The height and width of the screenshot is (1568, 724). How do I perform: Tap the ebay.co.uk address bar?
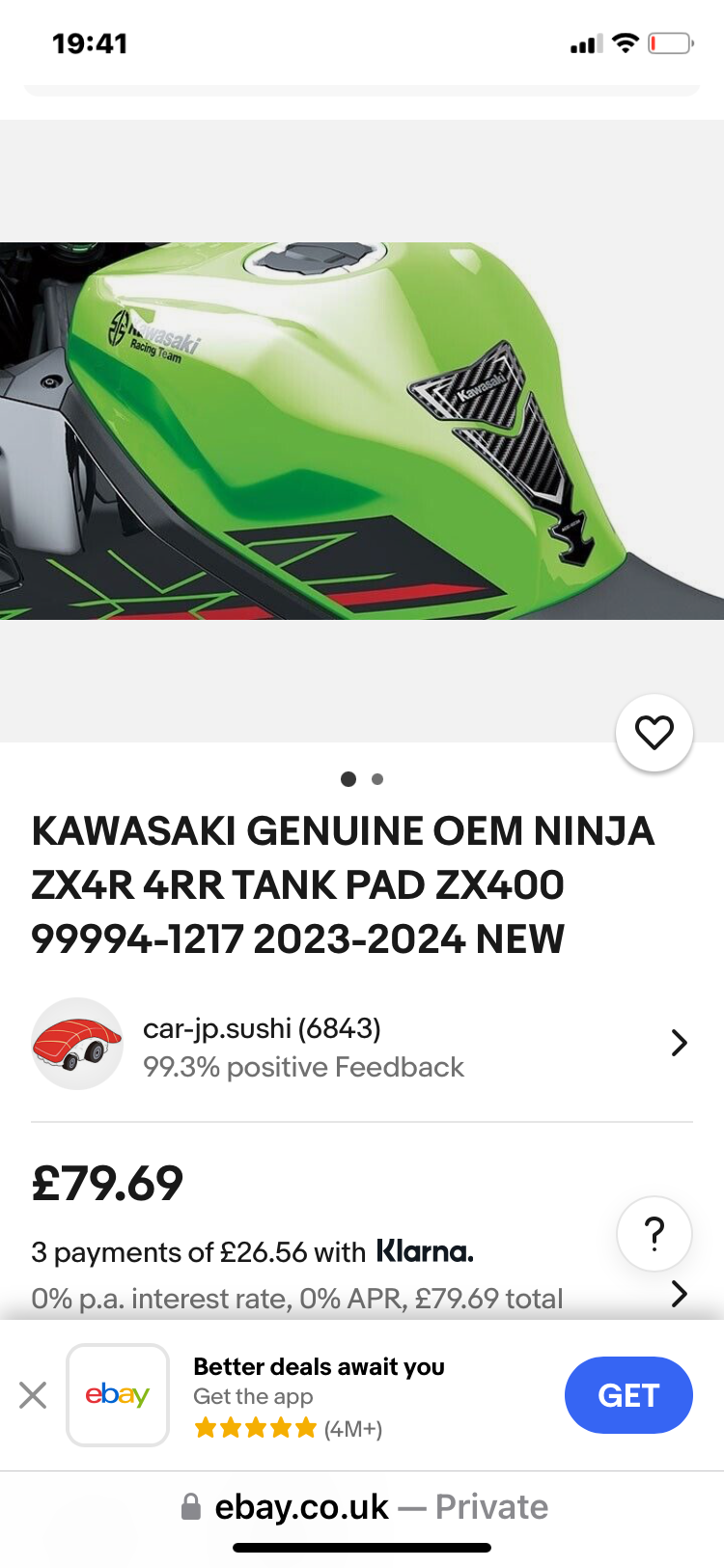coord(363,1507)
